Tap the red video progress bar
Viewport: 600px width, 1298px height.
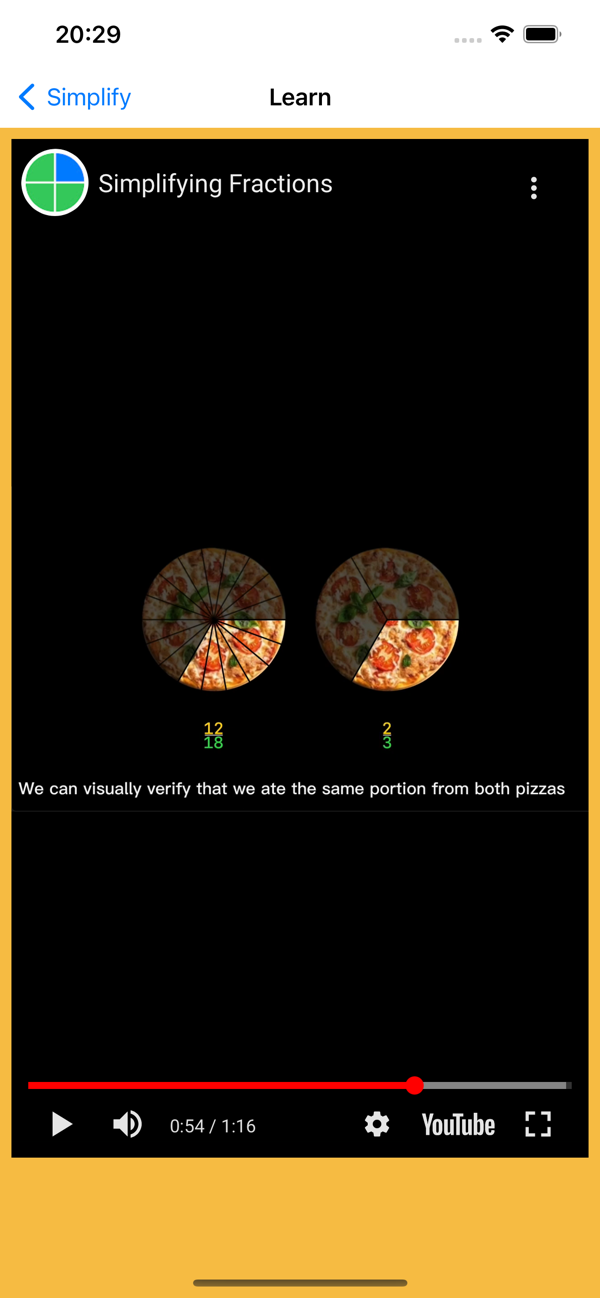click(220, 1085)
